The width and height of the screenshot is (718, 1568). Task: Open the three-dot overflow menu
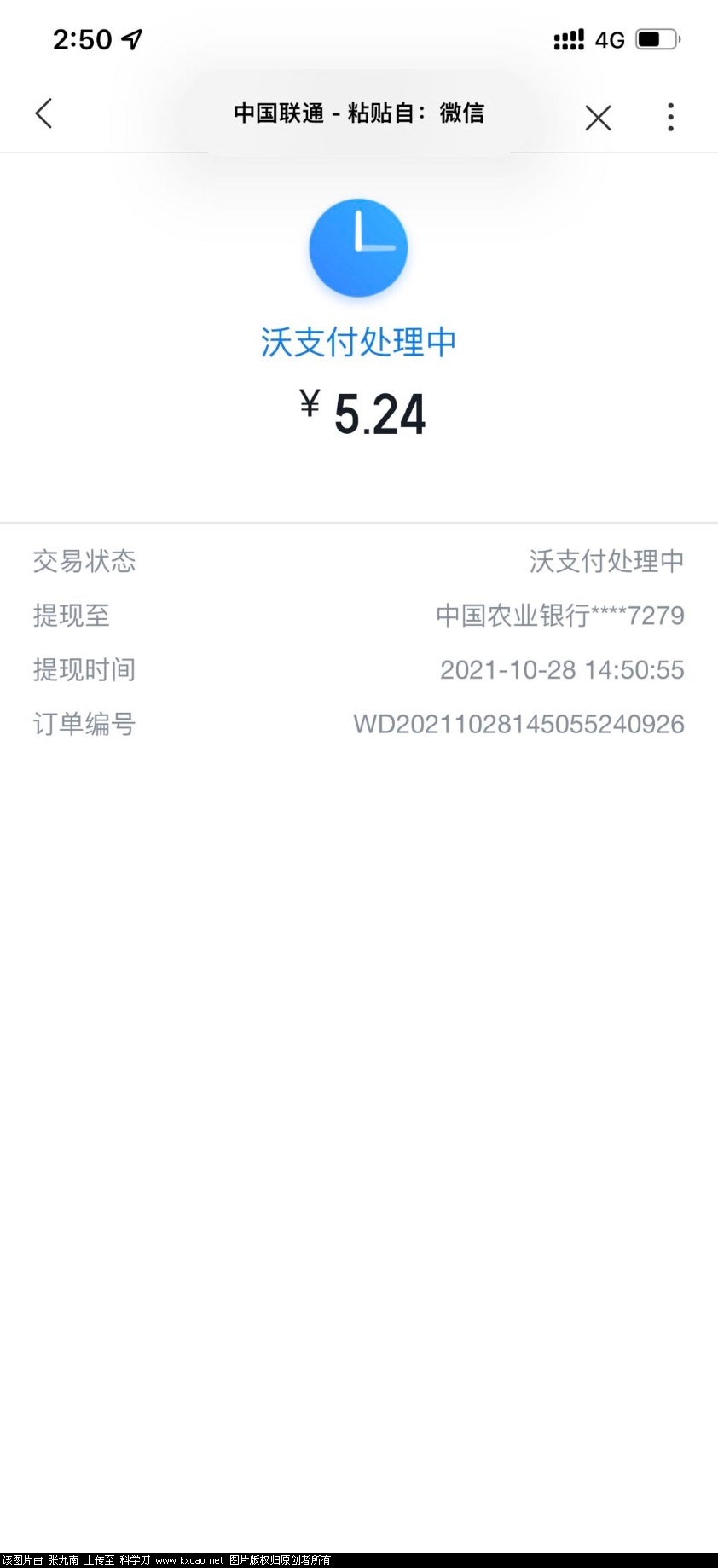click(670, 117)
